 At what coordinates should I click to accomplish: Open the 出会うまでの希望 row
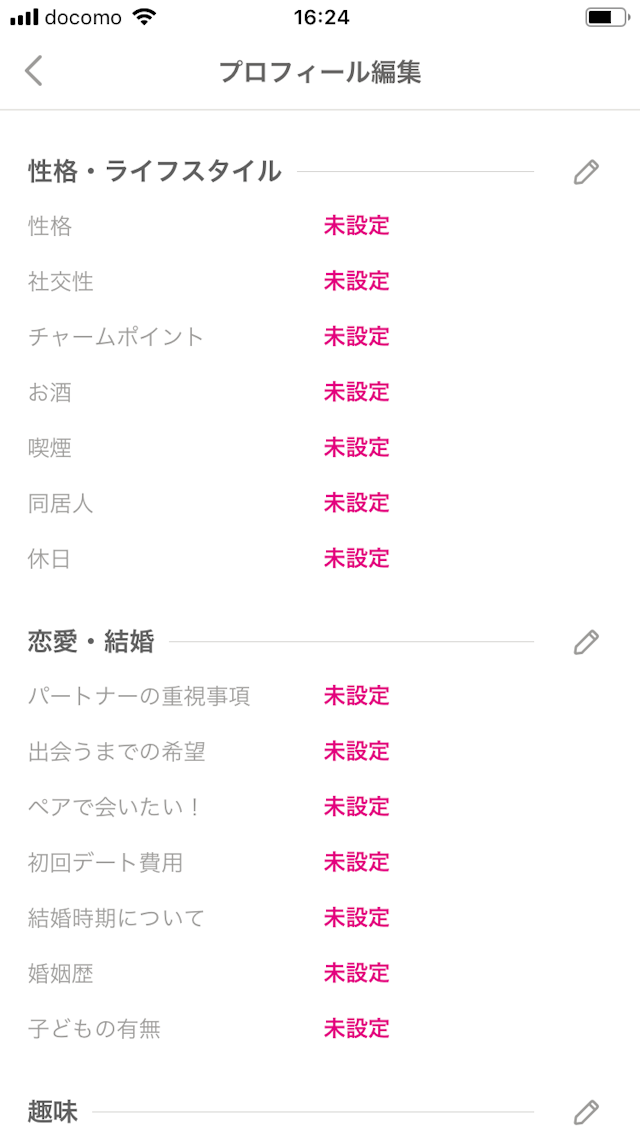click(356, 751)
